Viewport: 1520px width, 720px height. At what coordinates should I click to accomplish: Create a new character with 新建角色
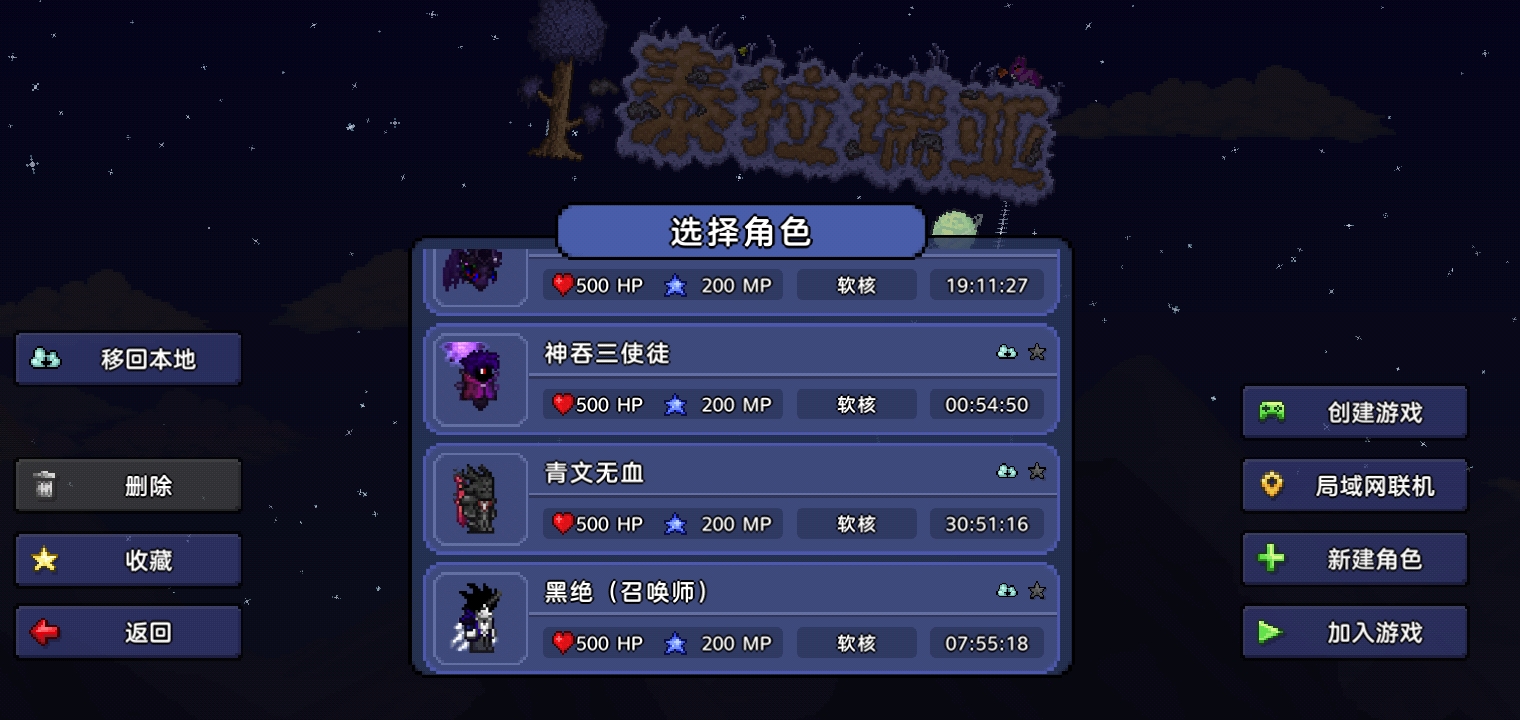(x=1354, y=559)
